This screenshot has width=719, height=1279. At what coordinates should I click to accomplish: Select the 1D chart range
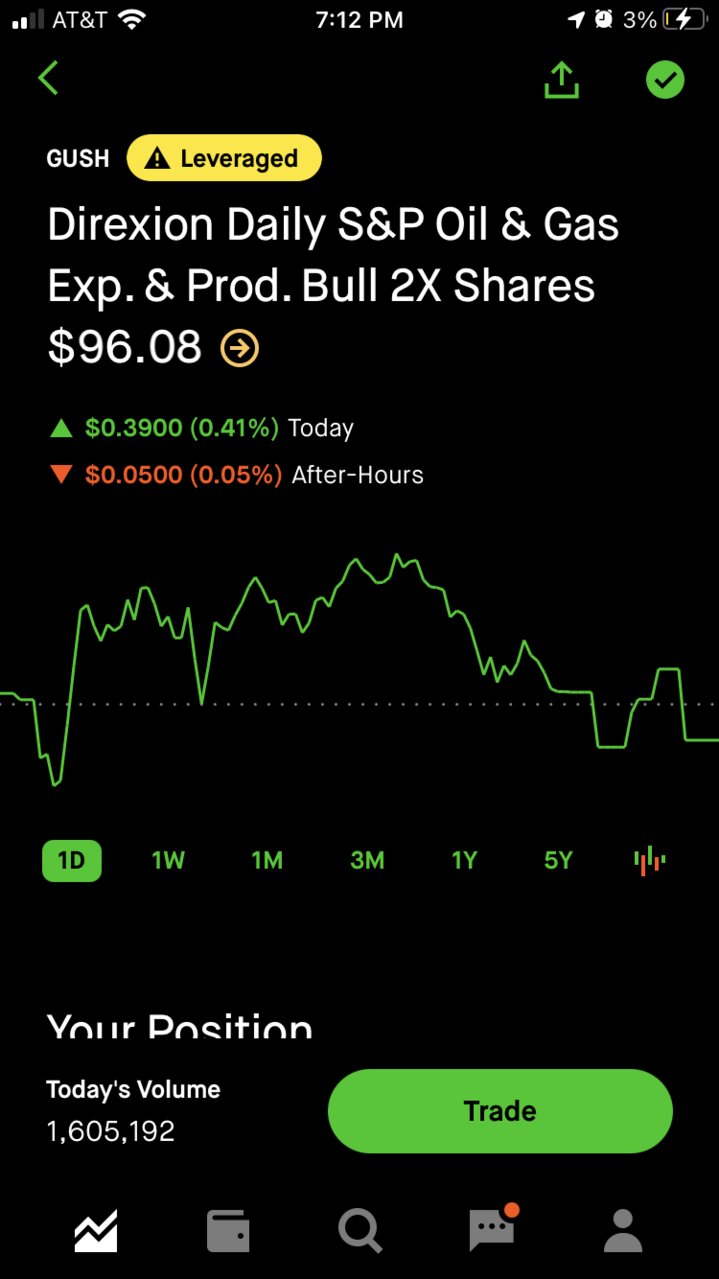tap(71, 860)
